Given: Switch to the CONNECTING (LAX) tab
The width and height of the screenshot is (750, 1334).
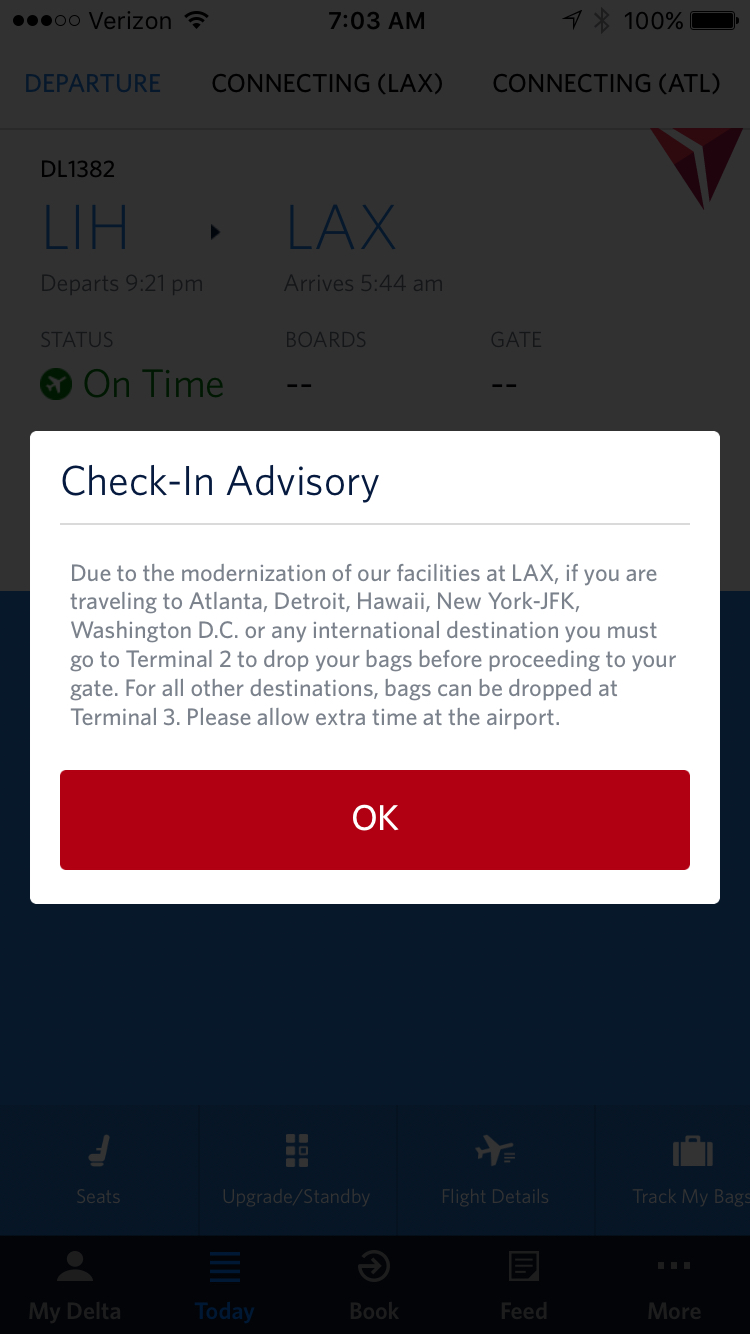Looking at the screenshot, I should 327,83.
